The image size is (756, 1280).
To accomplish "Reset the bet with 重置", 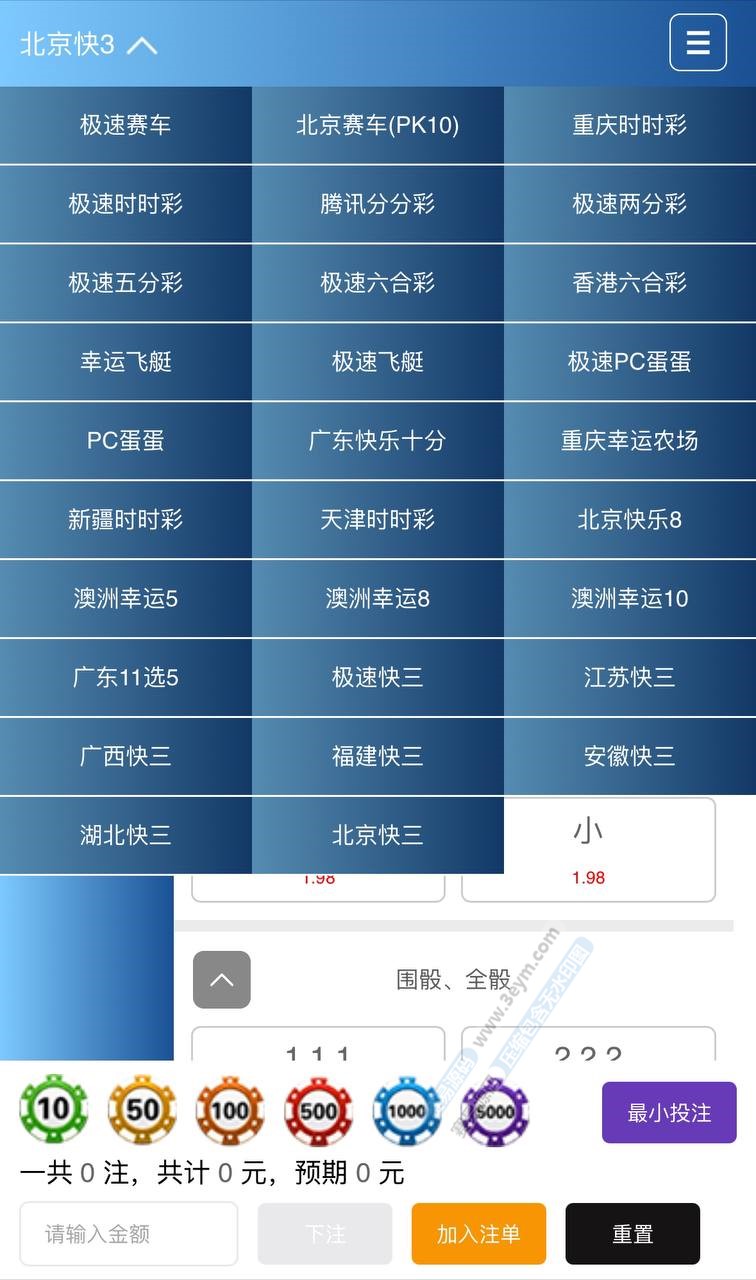I will click(632, 1234).
